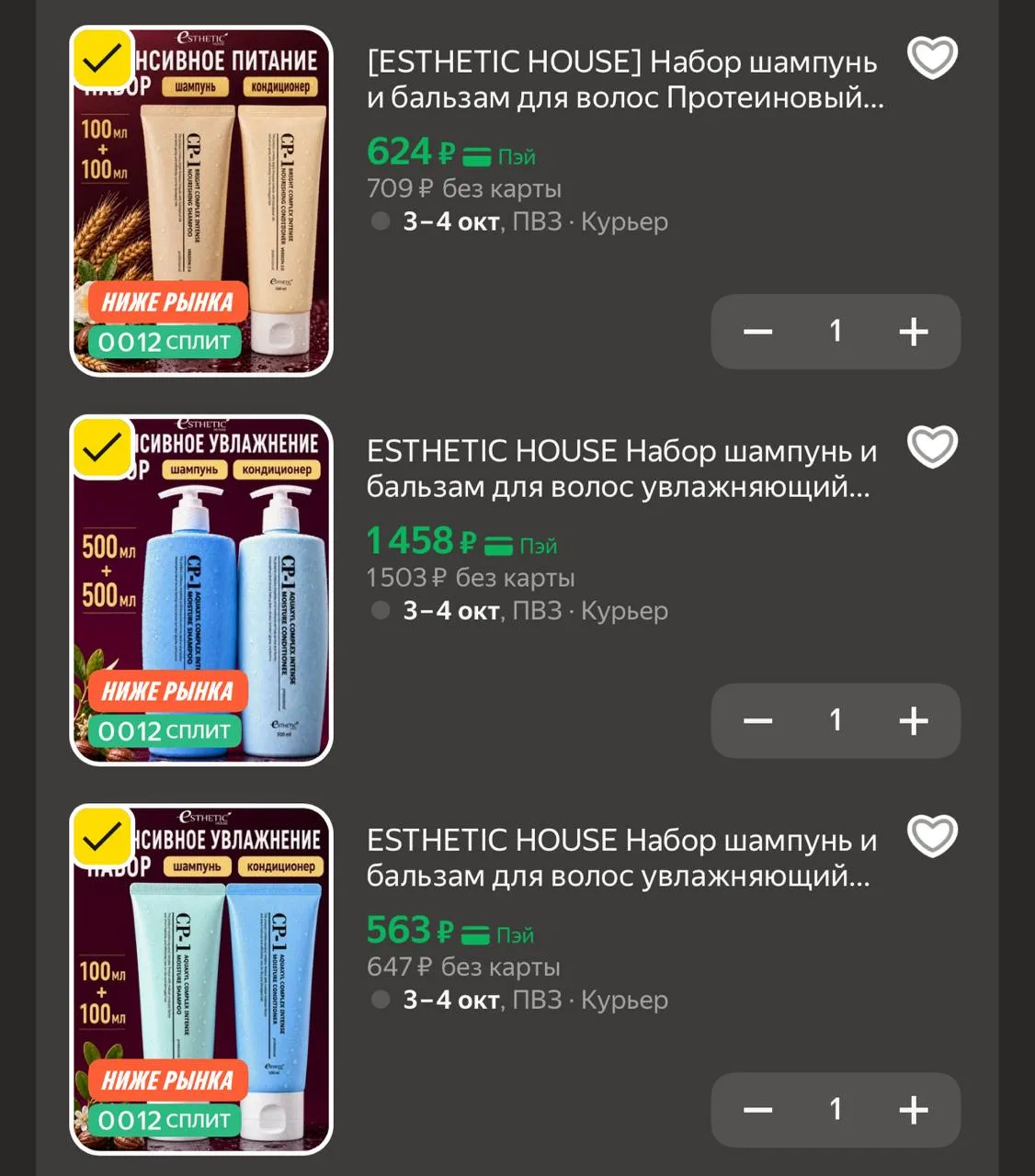Image resolution: width=1035 pixels, height=1176 pixels.
Task: Decrease quantity of the 563 ₽ set
Action: (757, 1110)
